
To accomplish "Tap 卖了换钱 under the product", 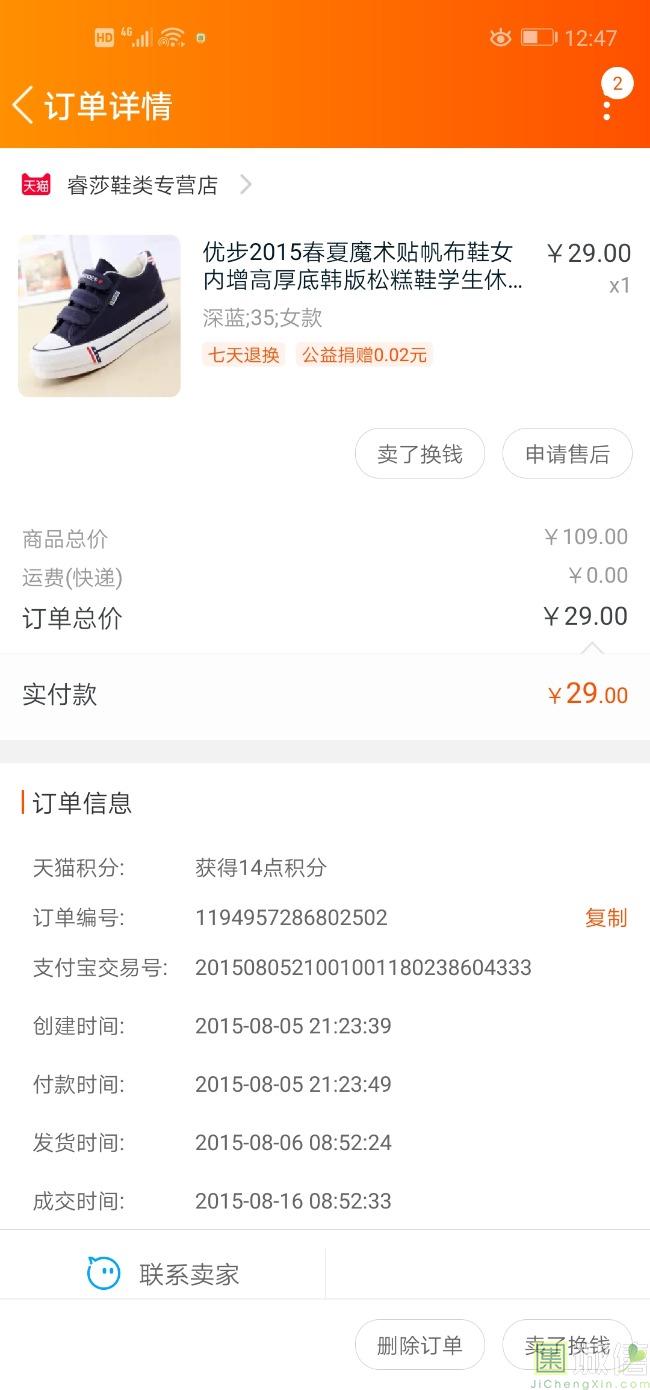I will [420, 454].
